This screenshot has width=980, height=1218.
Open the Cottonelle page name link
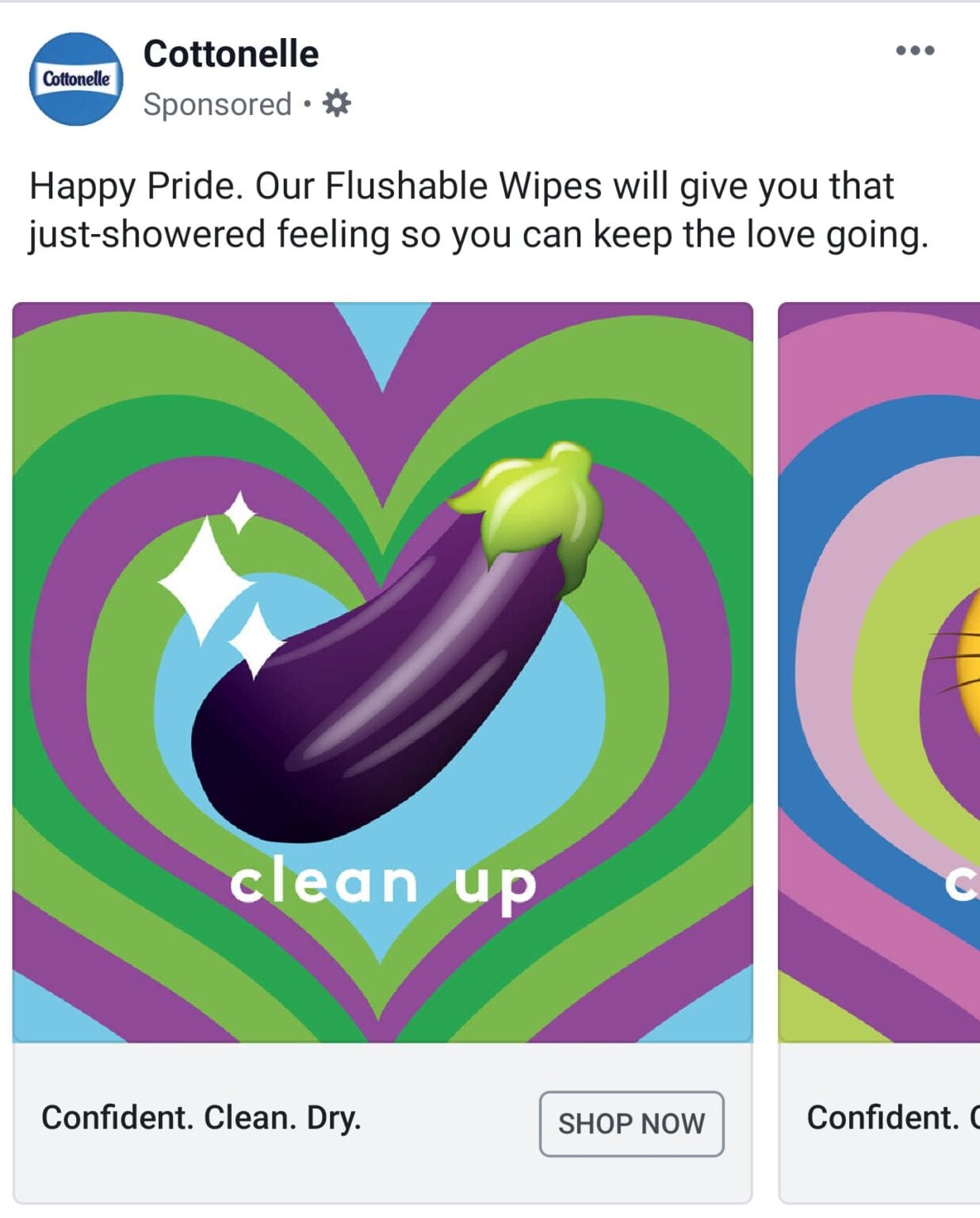(231, 54)
